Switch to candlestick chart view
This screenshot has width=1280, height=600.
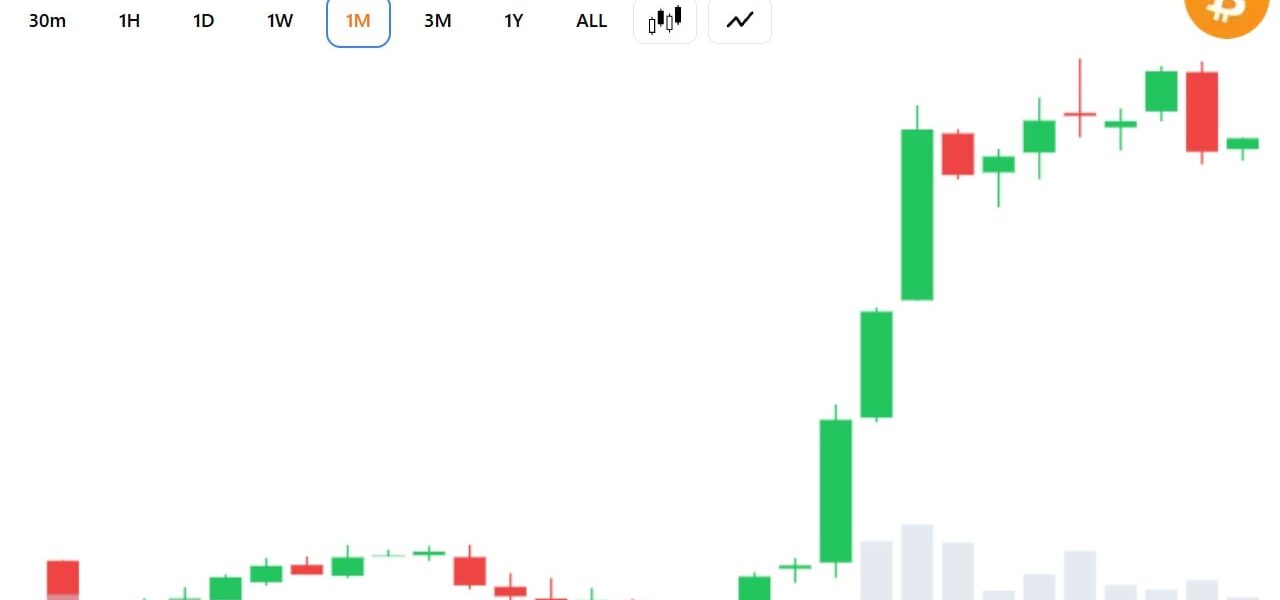coord(665,20)
